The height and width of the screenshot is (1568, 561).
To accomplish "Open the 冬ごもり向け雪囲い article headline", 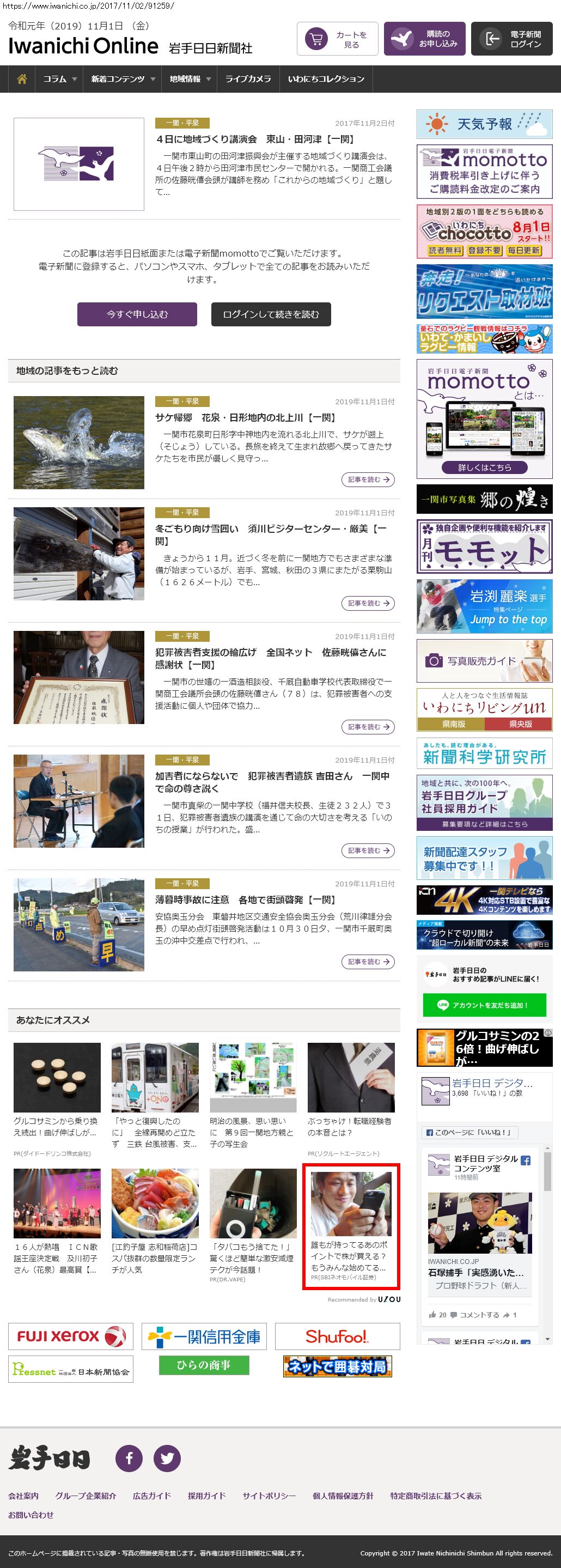I will (271, 534).
